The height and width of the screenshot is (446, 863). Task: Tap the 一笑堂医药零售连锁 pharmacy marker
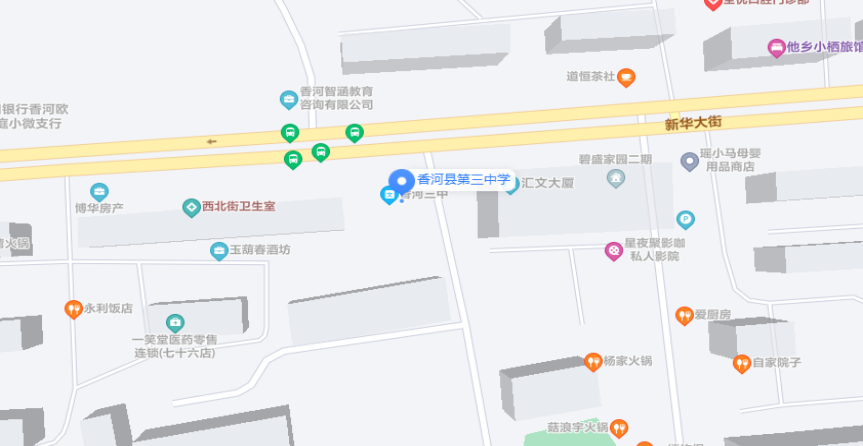click(175, 323)
